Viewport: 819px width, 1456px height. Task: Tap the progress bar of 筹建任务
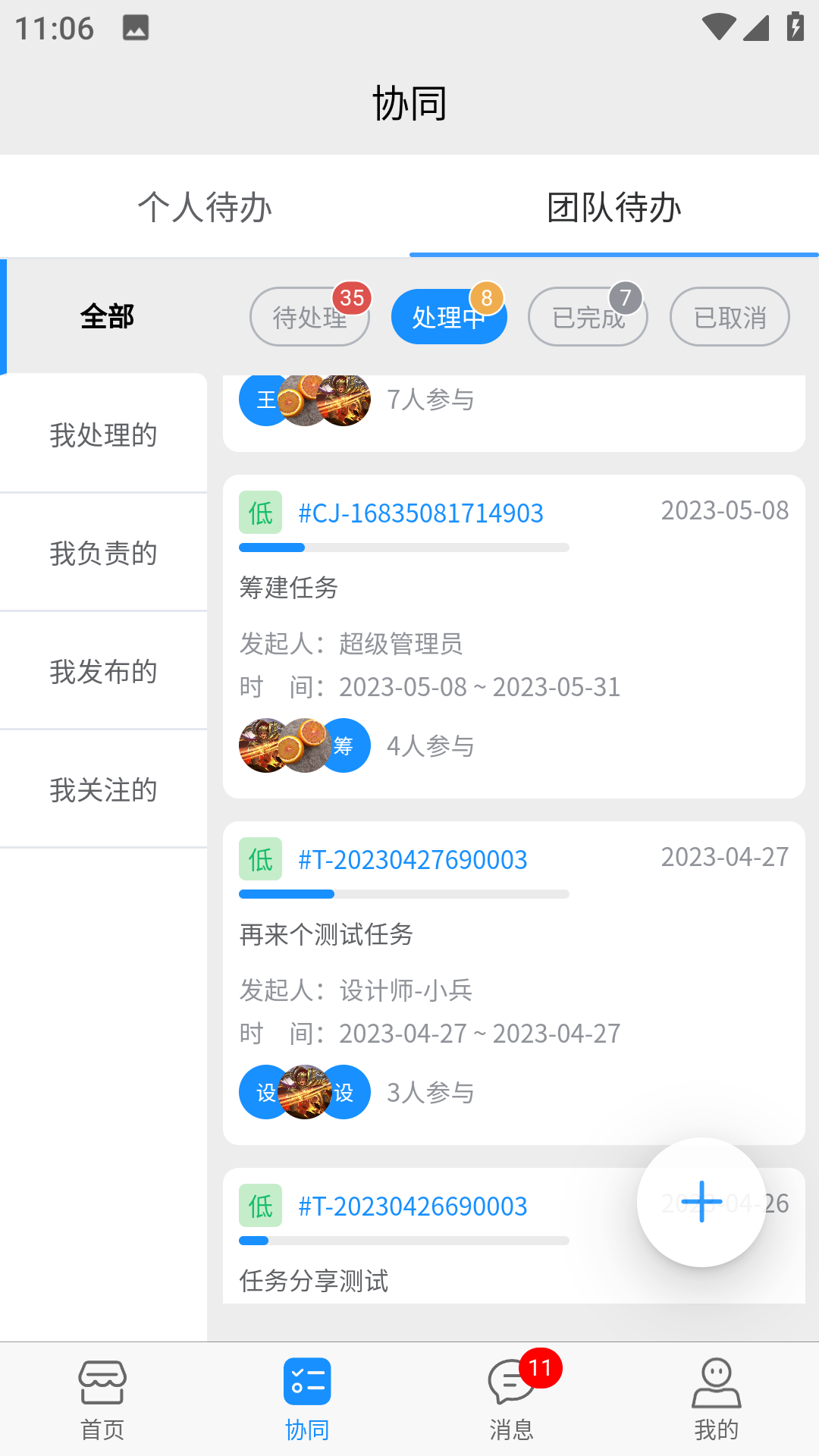(404, 547)
